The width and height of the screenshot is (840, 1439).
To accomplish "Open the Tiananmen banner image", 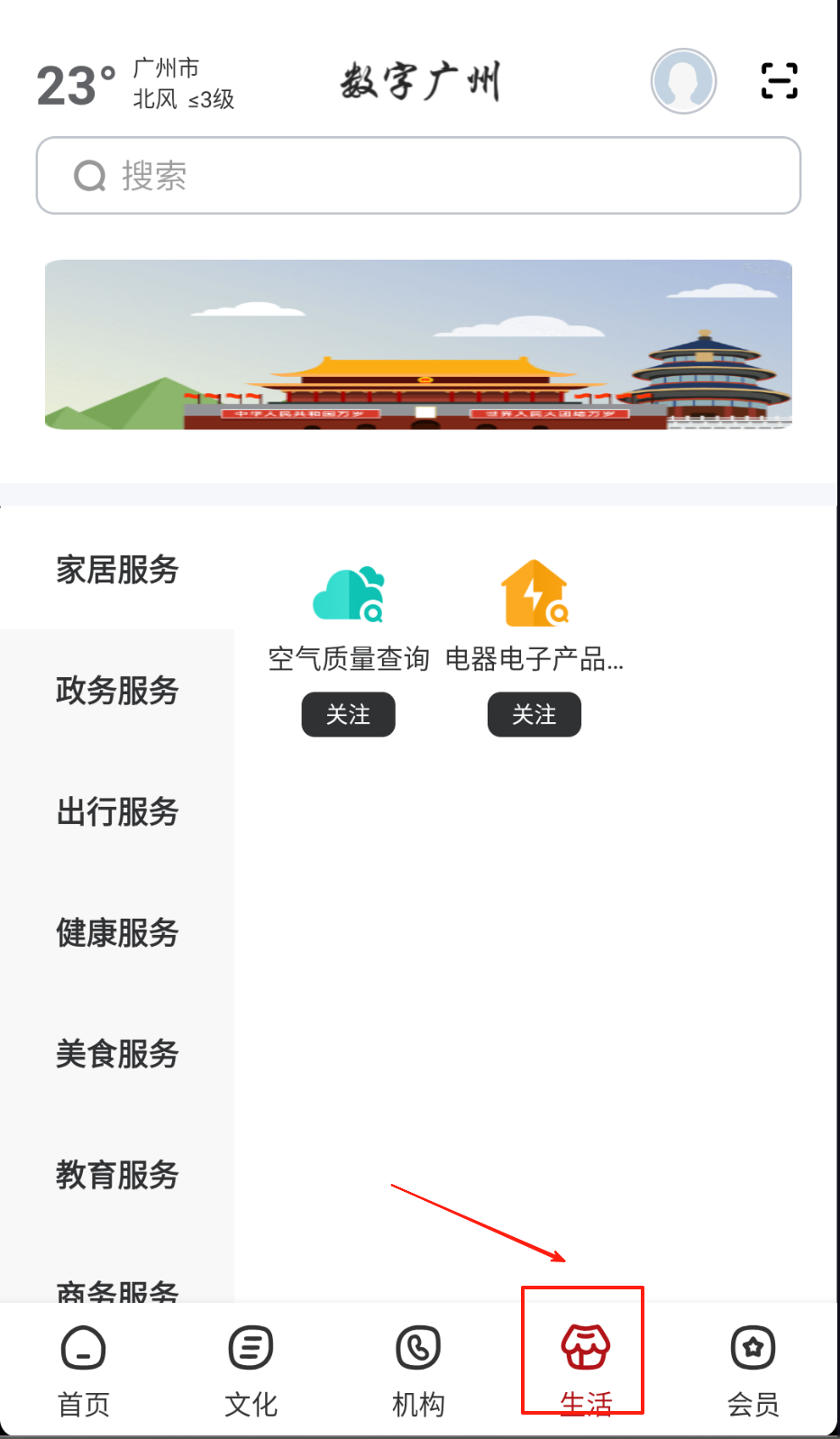I will tap(418, 344).
